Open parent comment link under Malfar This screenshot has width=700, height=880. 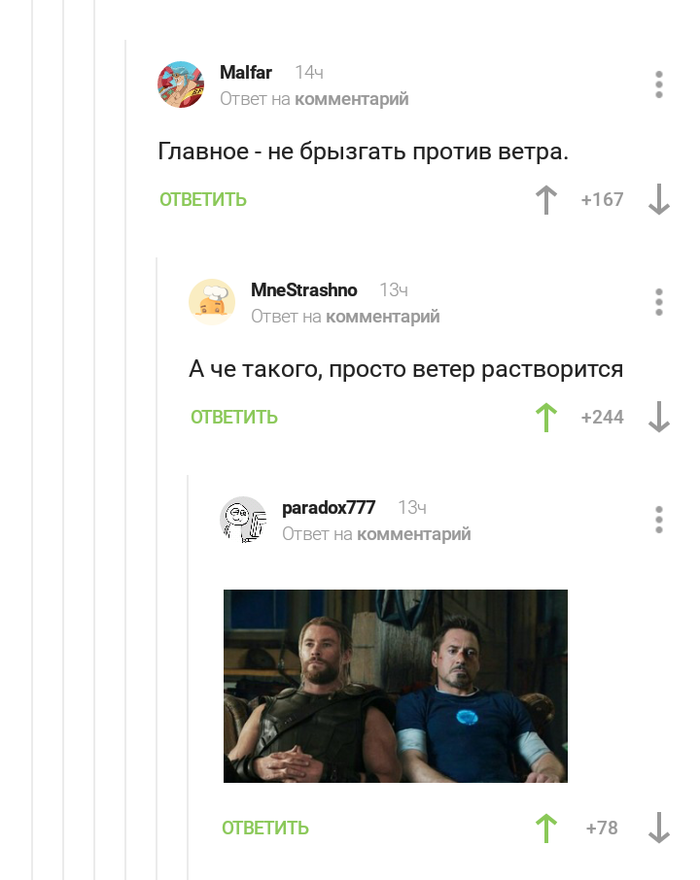[352, 99]
